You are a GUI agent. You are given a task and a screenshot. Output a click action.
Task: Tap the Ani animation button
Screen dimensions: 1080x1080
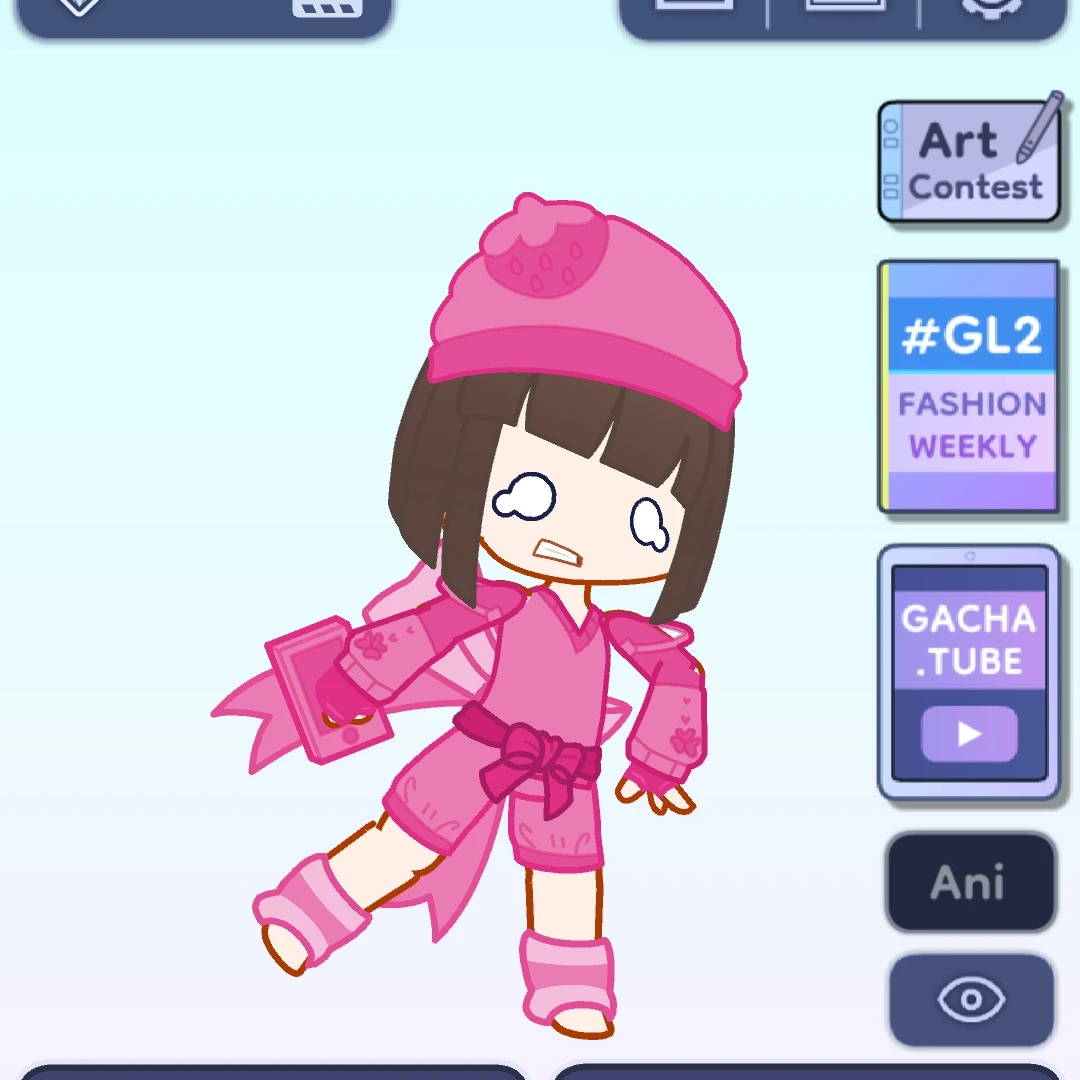click(x=969, y=882)
